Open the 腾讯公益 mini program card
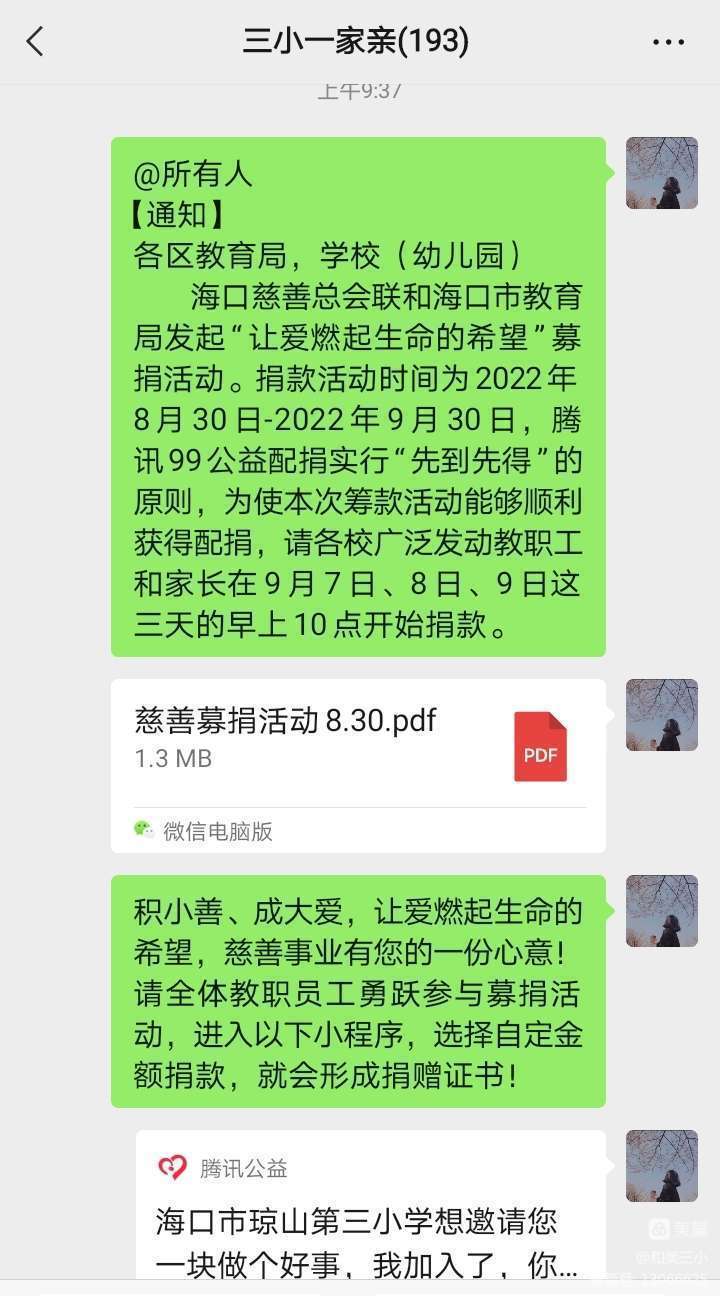The height and width of the screenshot is (1296, 720). pos(370,1210)
